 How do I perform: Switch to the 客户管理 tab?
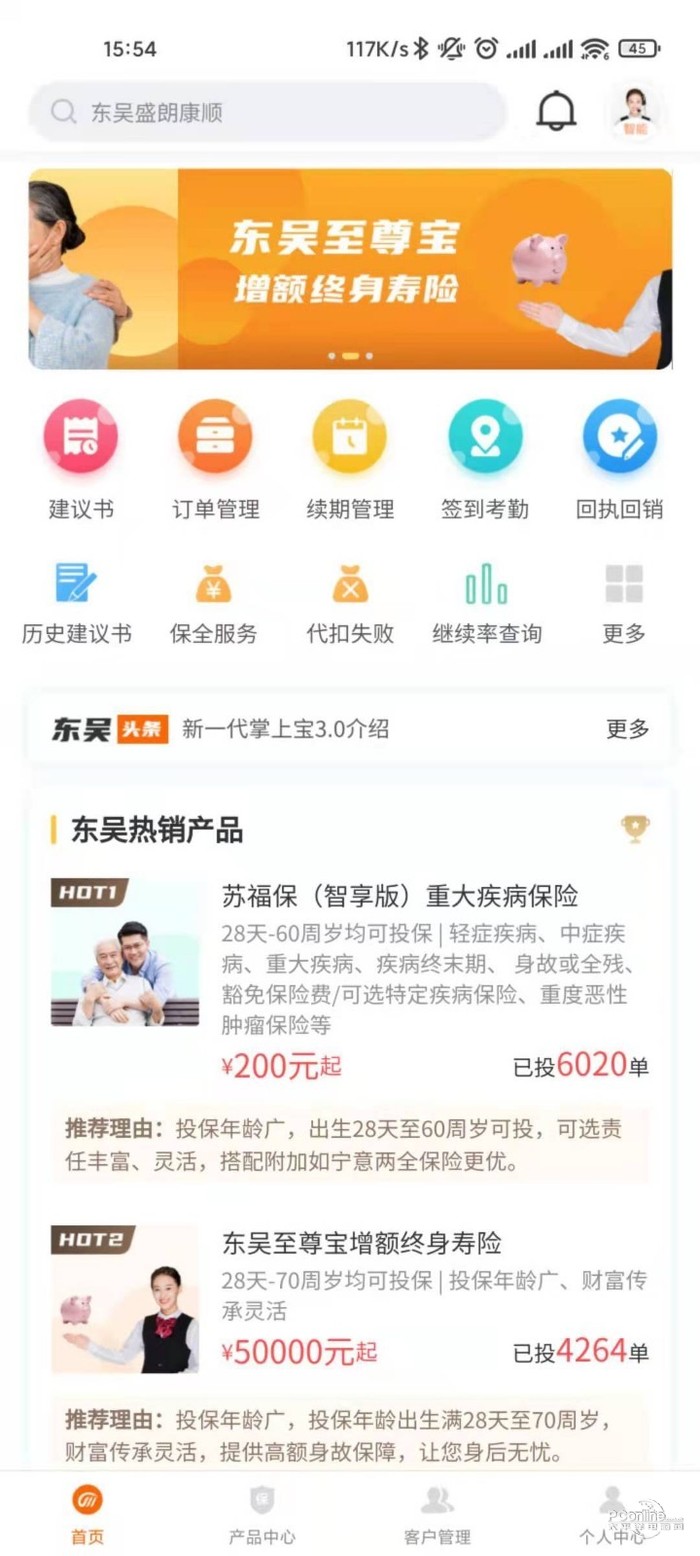tap(437, 1514)
